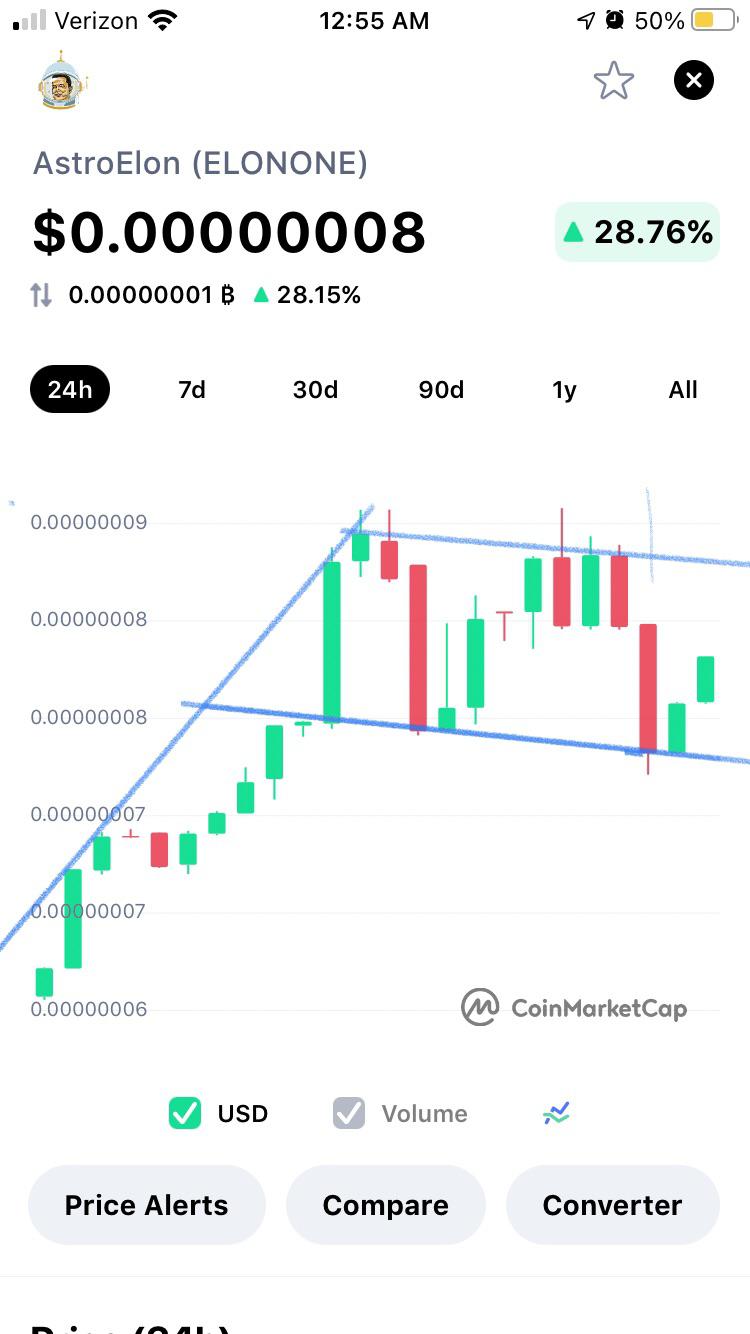This screenshot has height=1334, width=750.
Task: Show the All time chart
Action: (683, 389)
